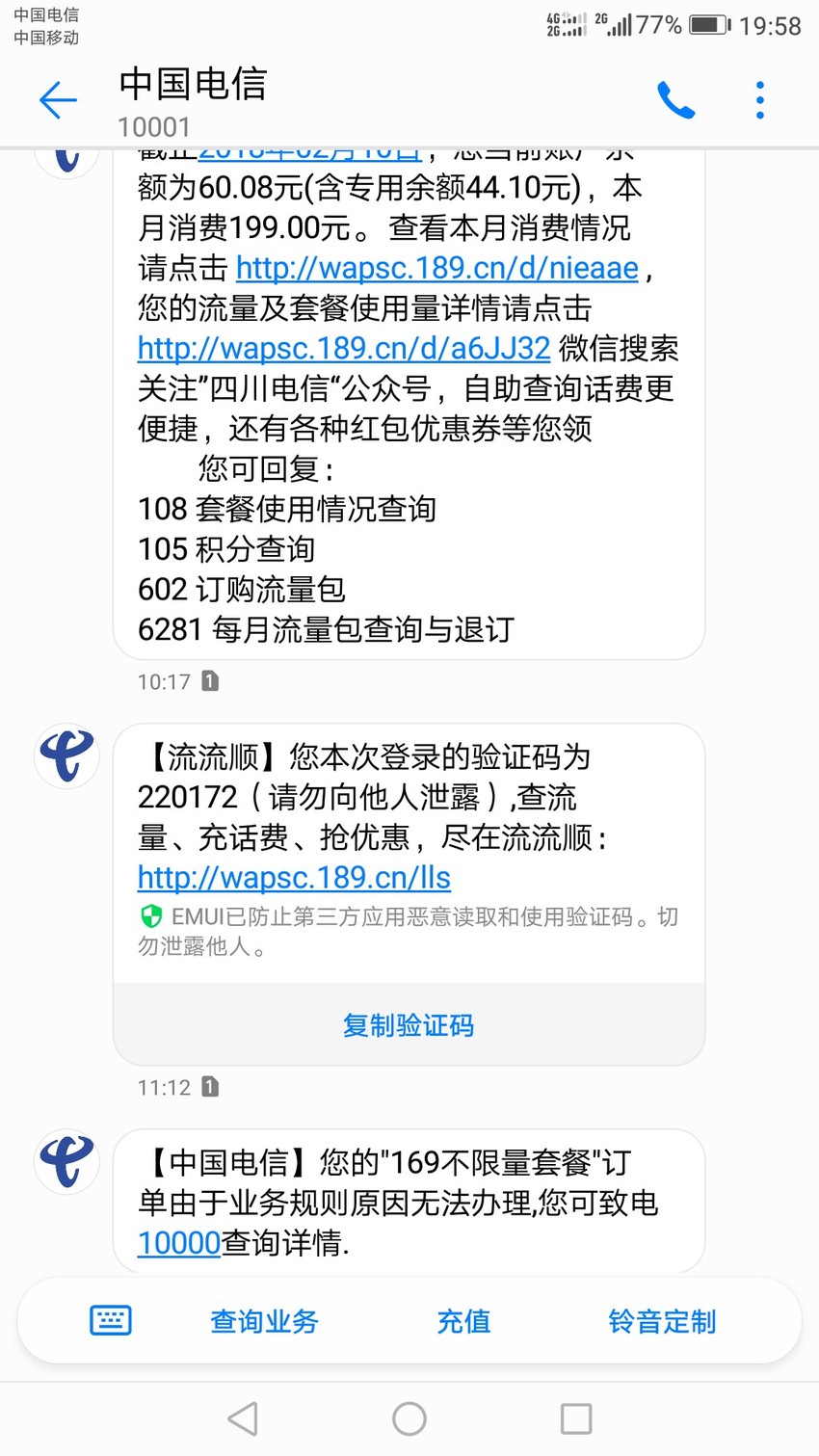
Task: Open the link http://wapsc.189.cn/d/nieaae
Action: pos(437,268)
